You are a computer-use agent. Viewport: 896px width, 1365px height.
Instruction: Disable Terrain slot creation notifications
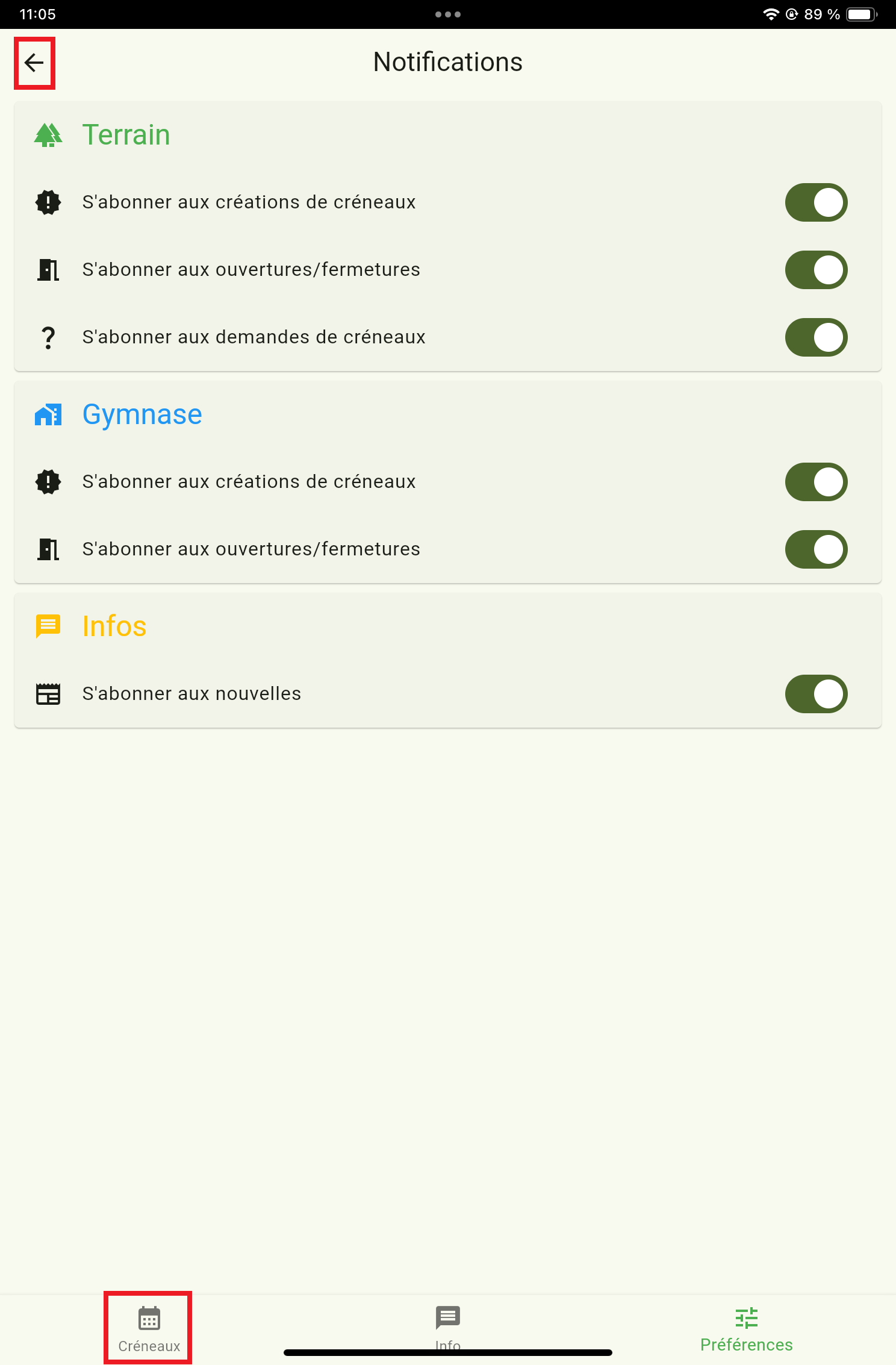pyautogui.click(x=815, y=202)
